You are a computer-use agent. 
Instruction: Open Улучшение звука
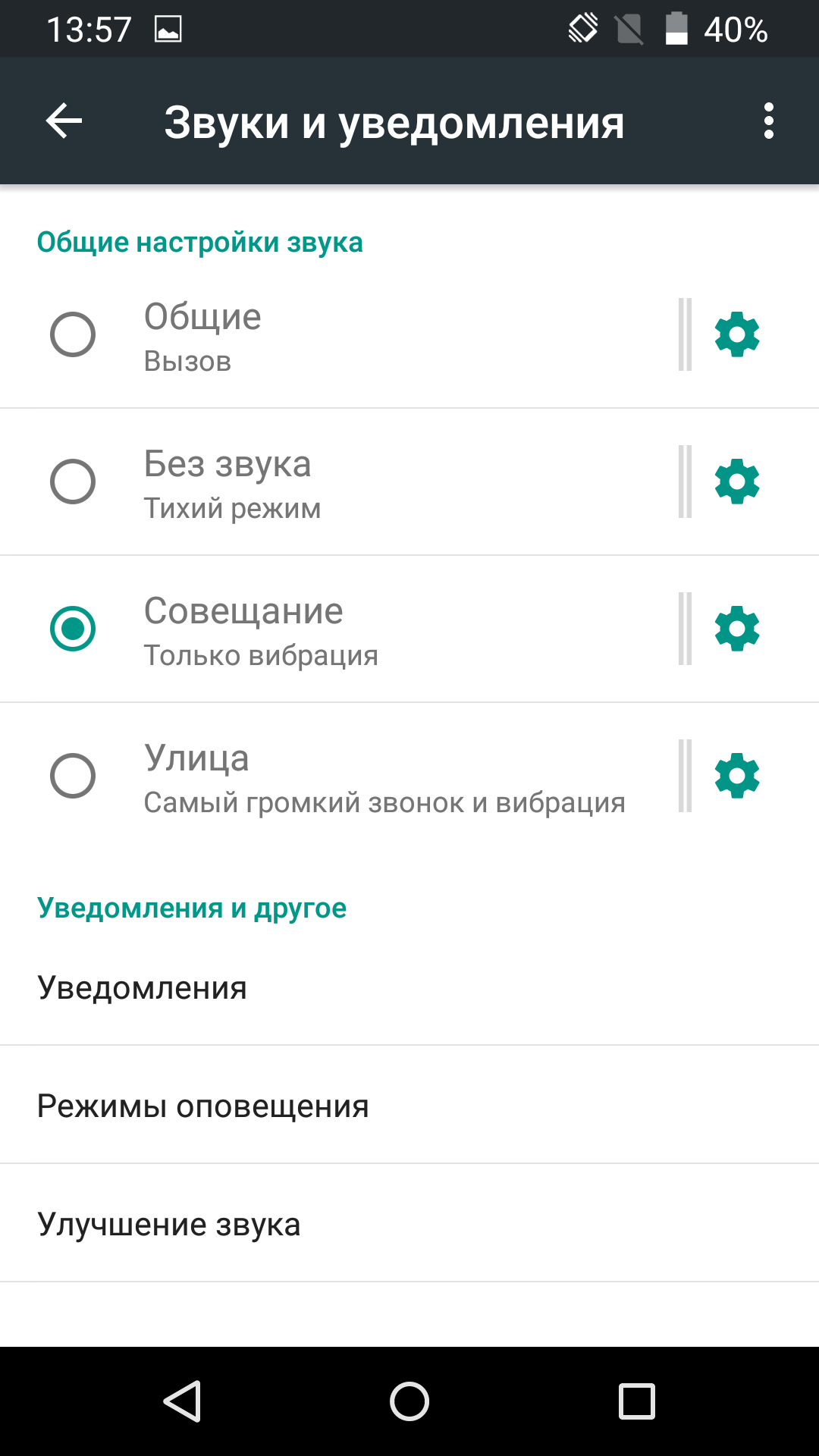click(409, 1223)
